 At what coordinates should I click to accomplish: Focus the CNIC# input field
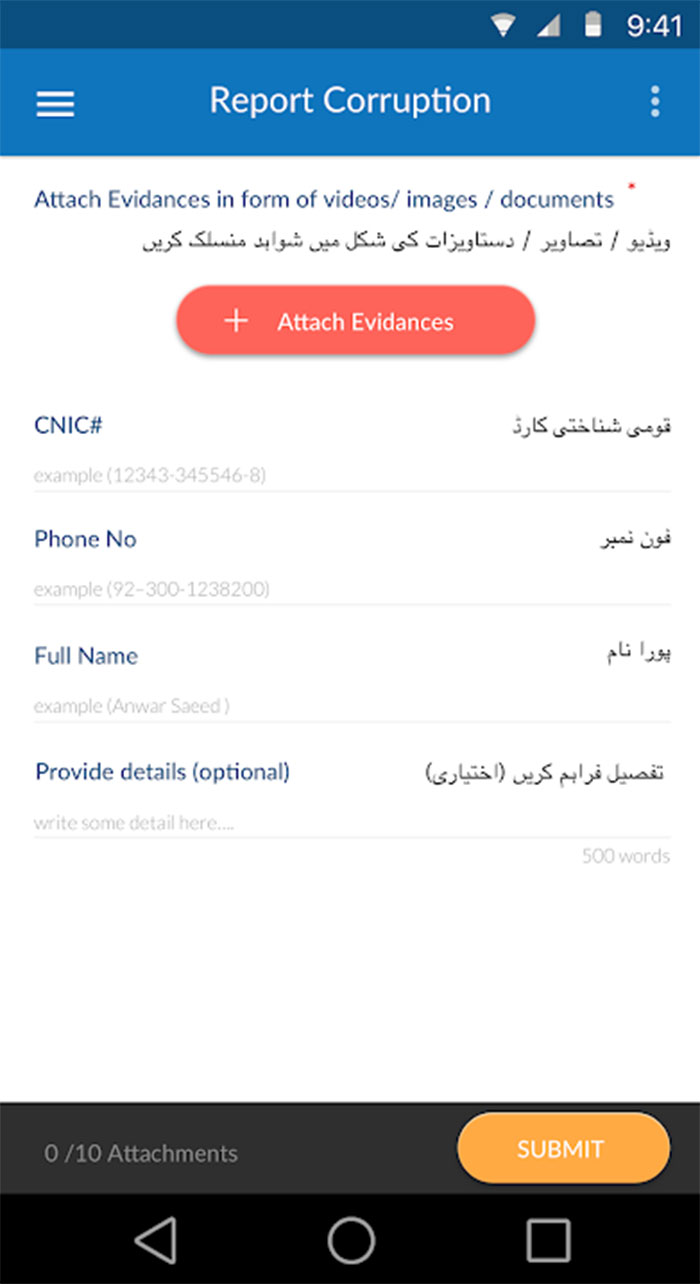point(352,476)
